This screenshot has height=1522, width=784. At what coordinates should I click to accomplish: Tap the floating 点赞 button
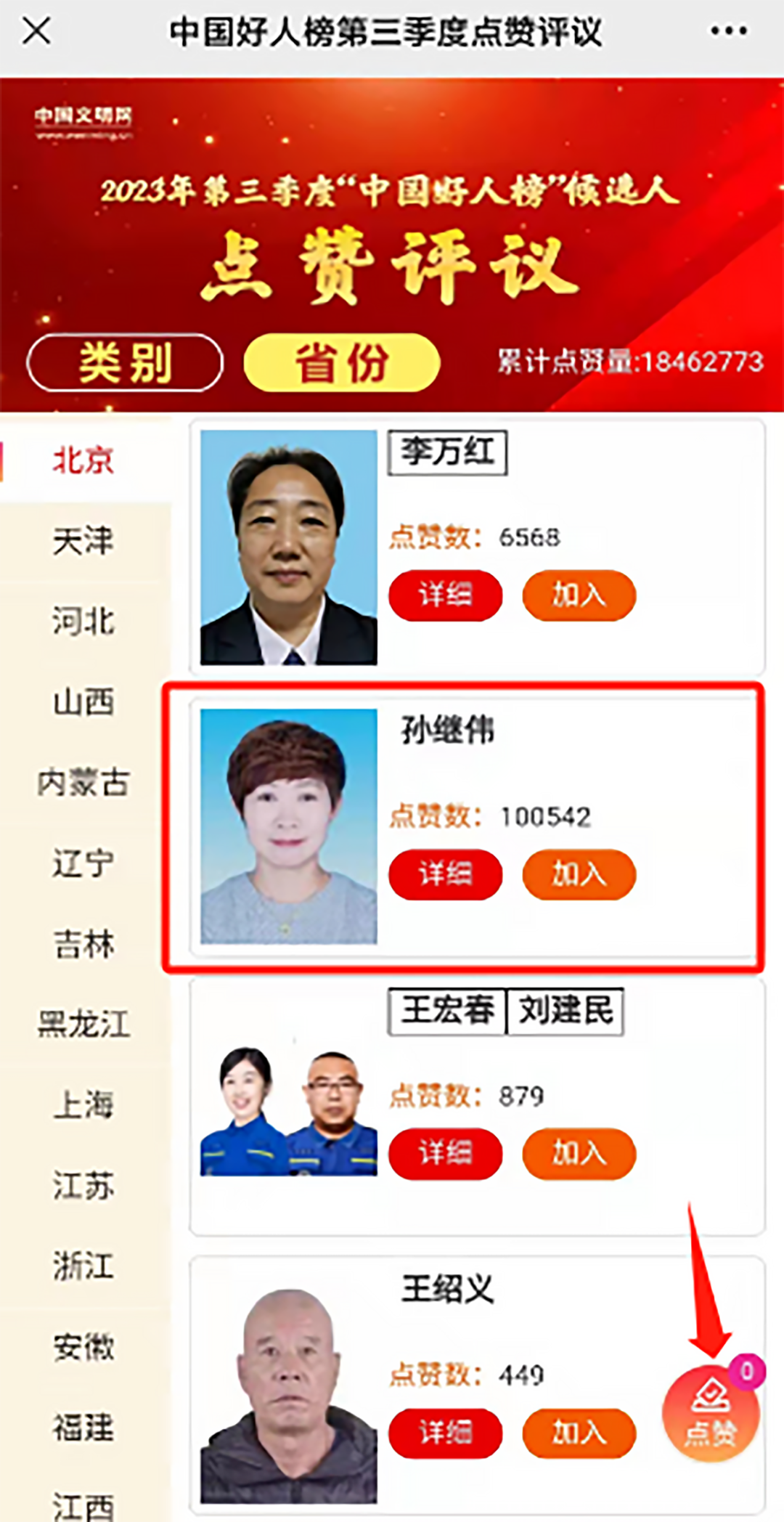[x=711, y=1412]
